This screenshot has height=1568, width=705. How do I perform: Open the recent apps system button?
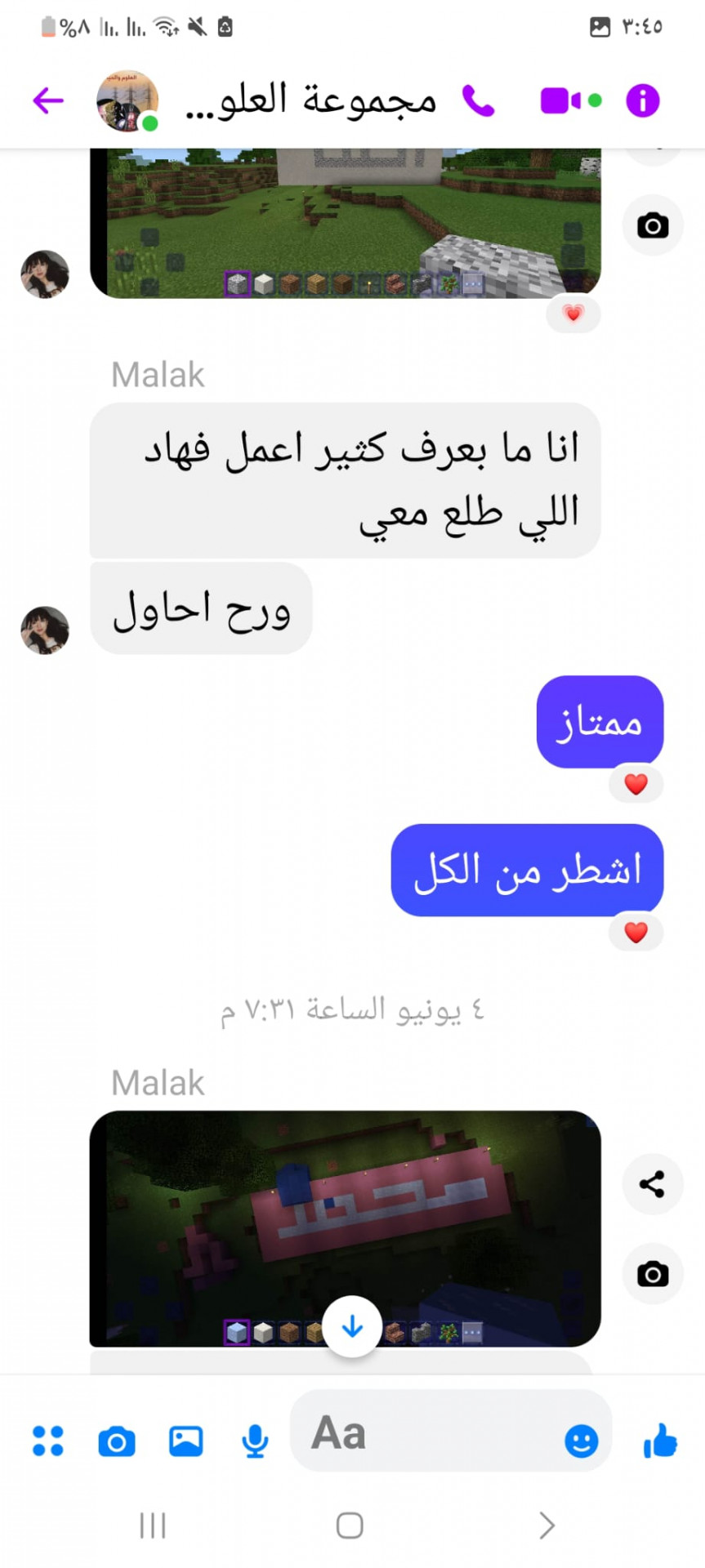(x=153, y=1525)
